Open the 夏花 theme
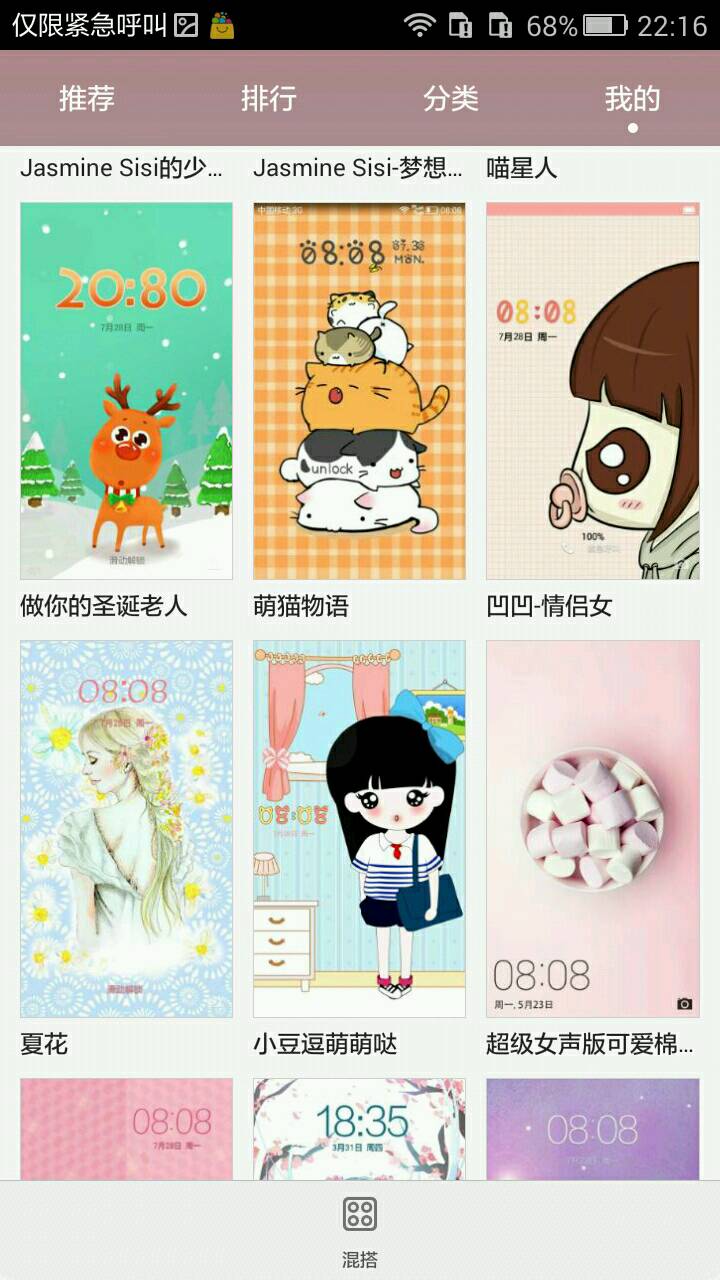 pyautogui.click(x=126, y=829)
